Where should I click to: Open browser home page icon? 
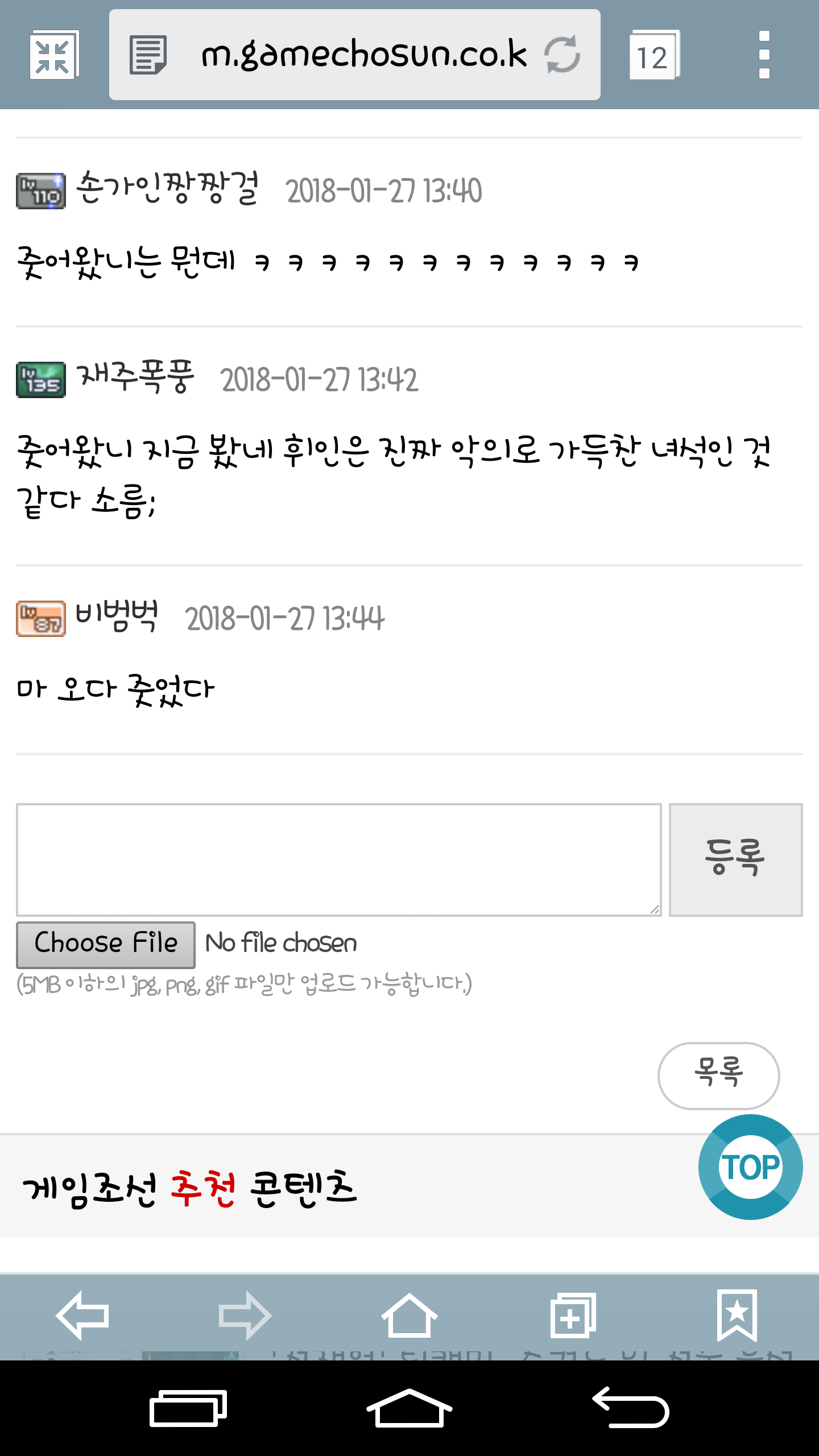tap(409, 1316)
